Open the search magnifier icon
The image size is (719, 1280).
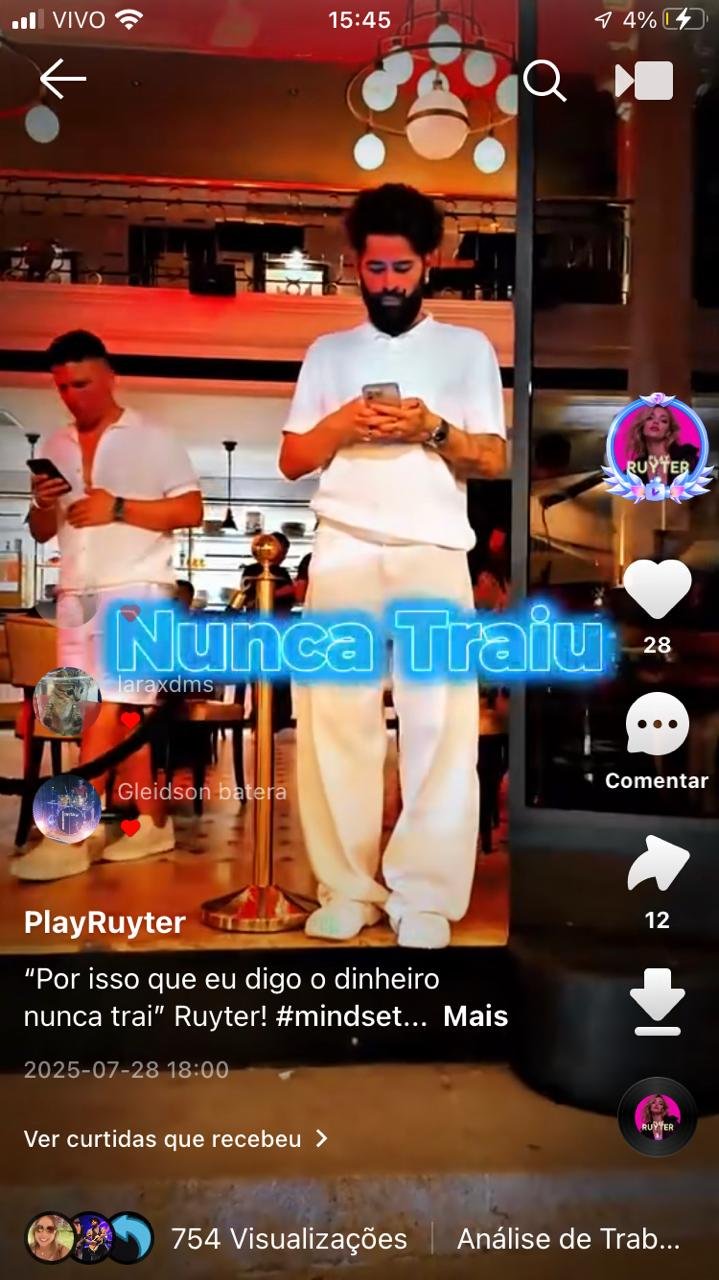pos(545,80)
